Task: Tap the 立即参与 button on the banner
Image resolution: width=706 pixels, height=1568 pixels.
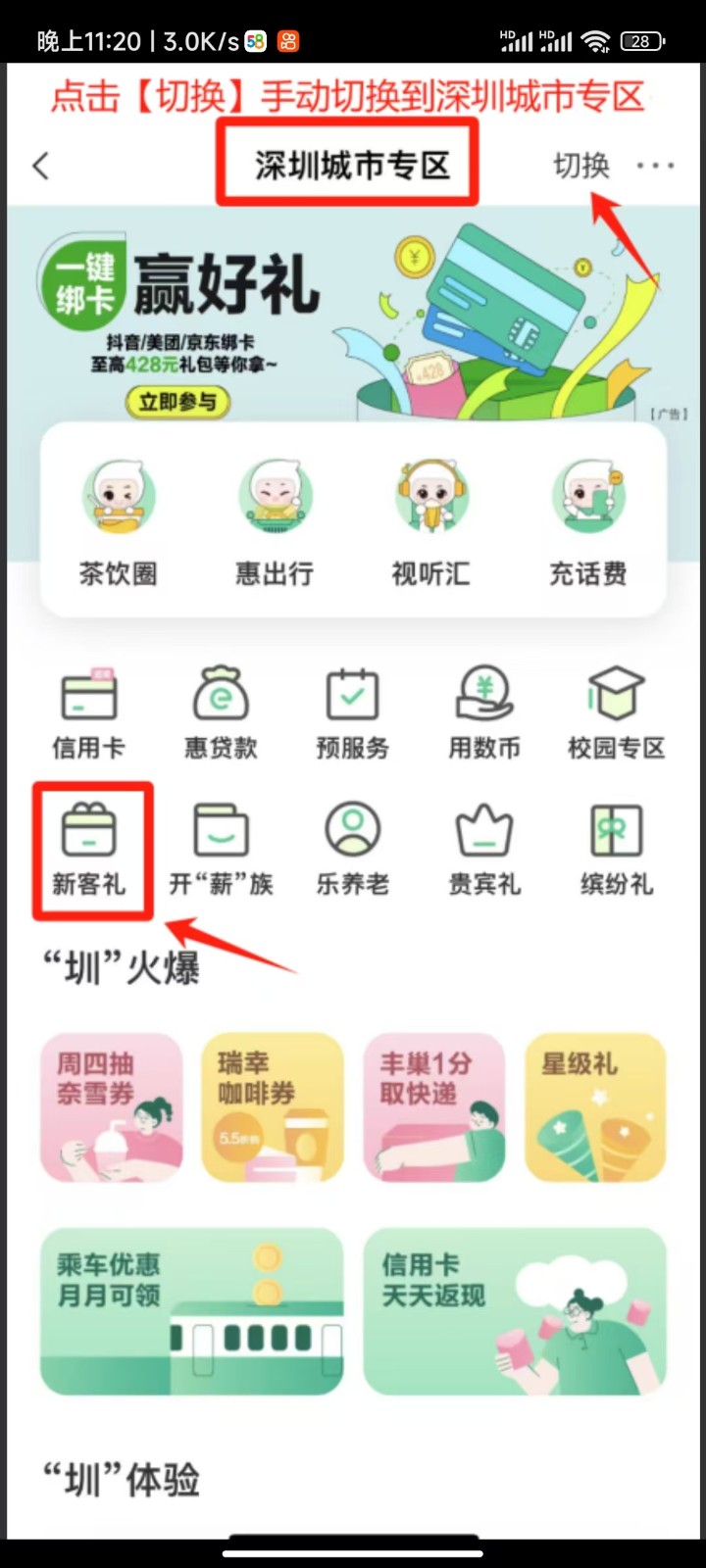Action: point(177,402)
